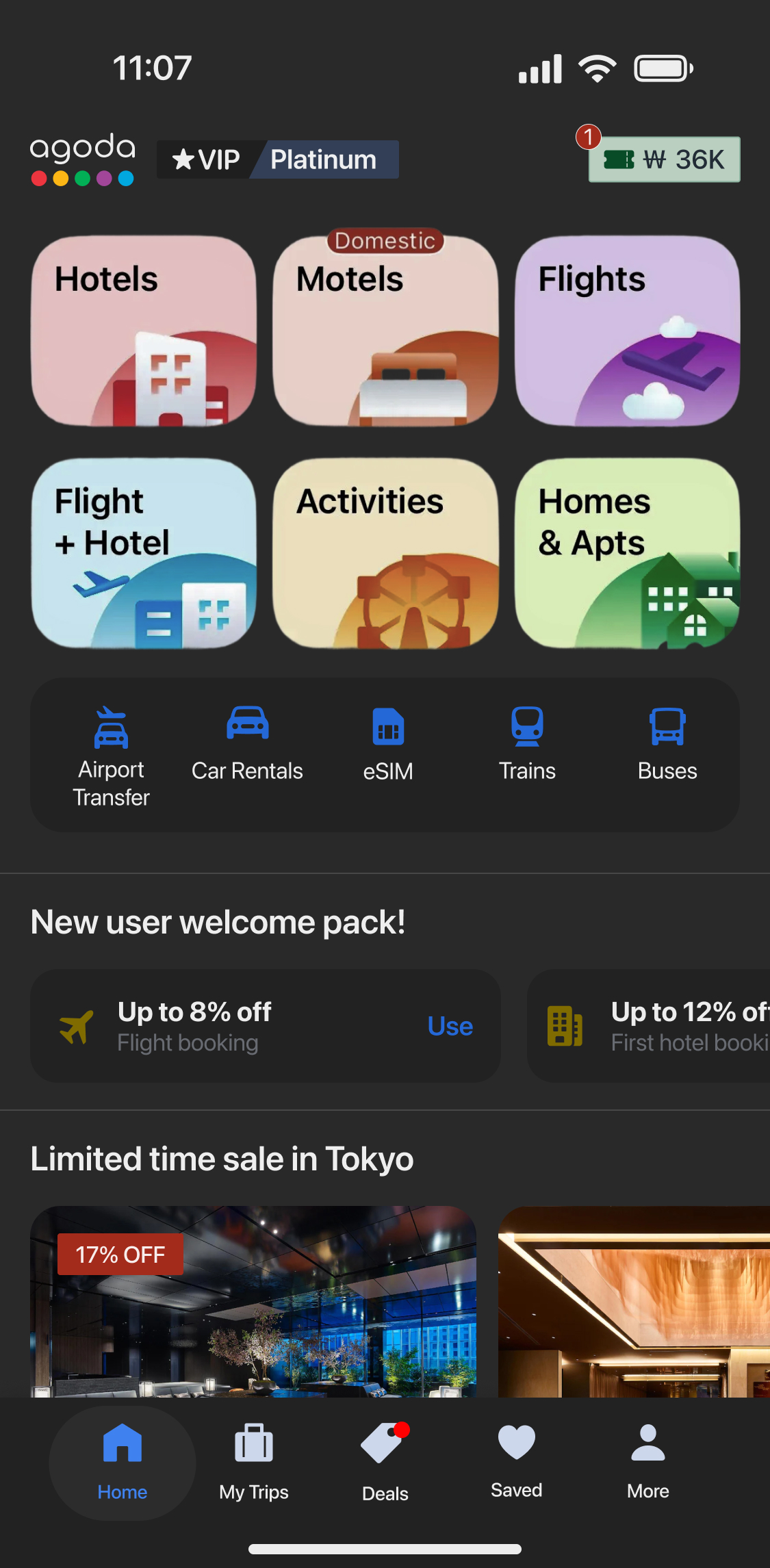The image size is (770, 1568).
Task: Open the Hotels category
Action: [144, 331]
